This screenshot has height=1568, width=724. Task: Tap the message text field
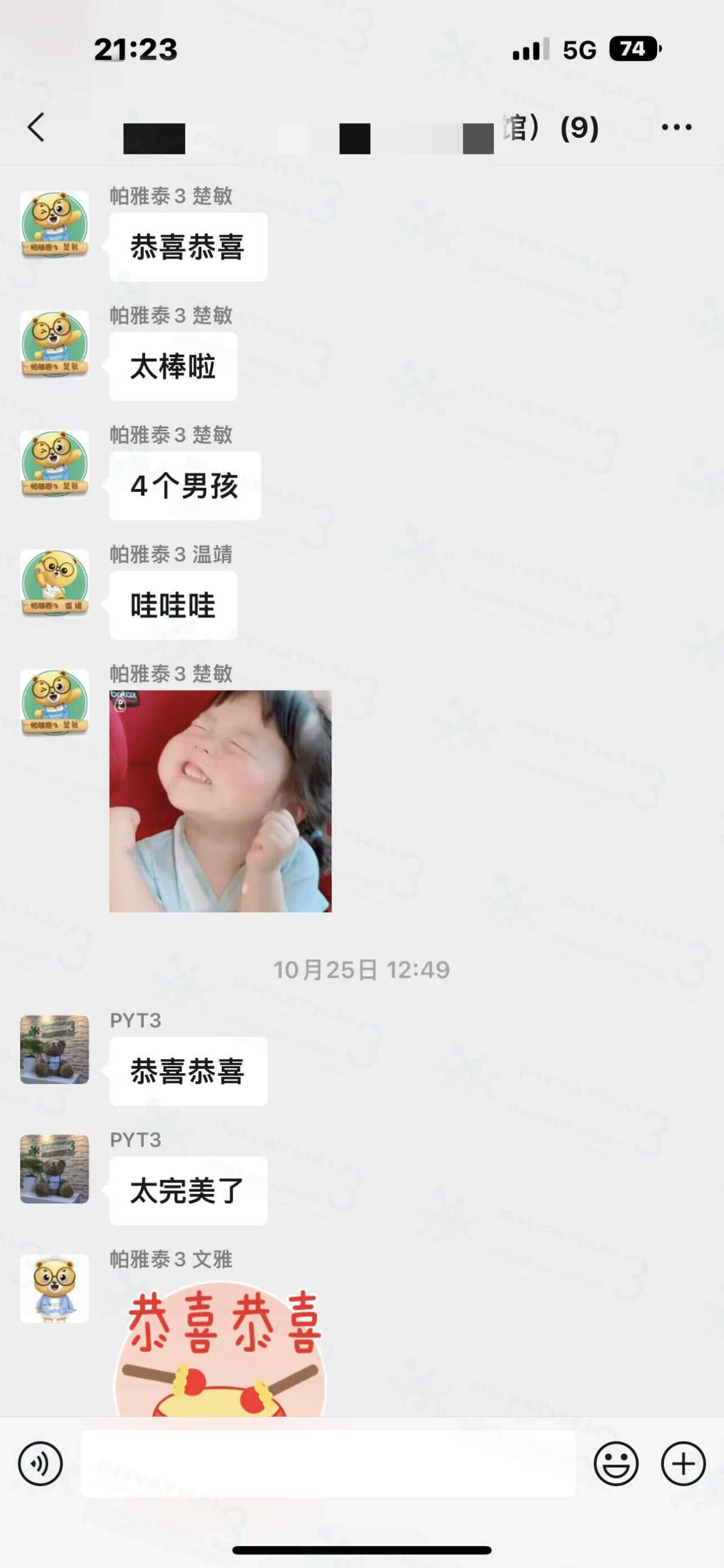tap(327, 1463)
